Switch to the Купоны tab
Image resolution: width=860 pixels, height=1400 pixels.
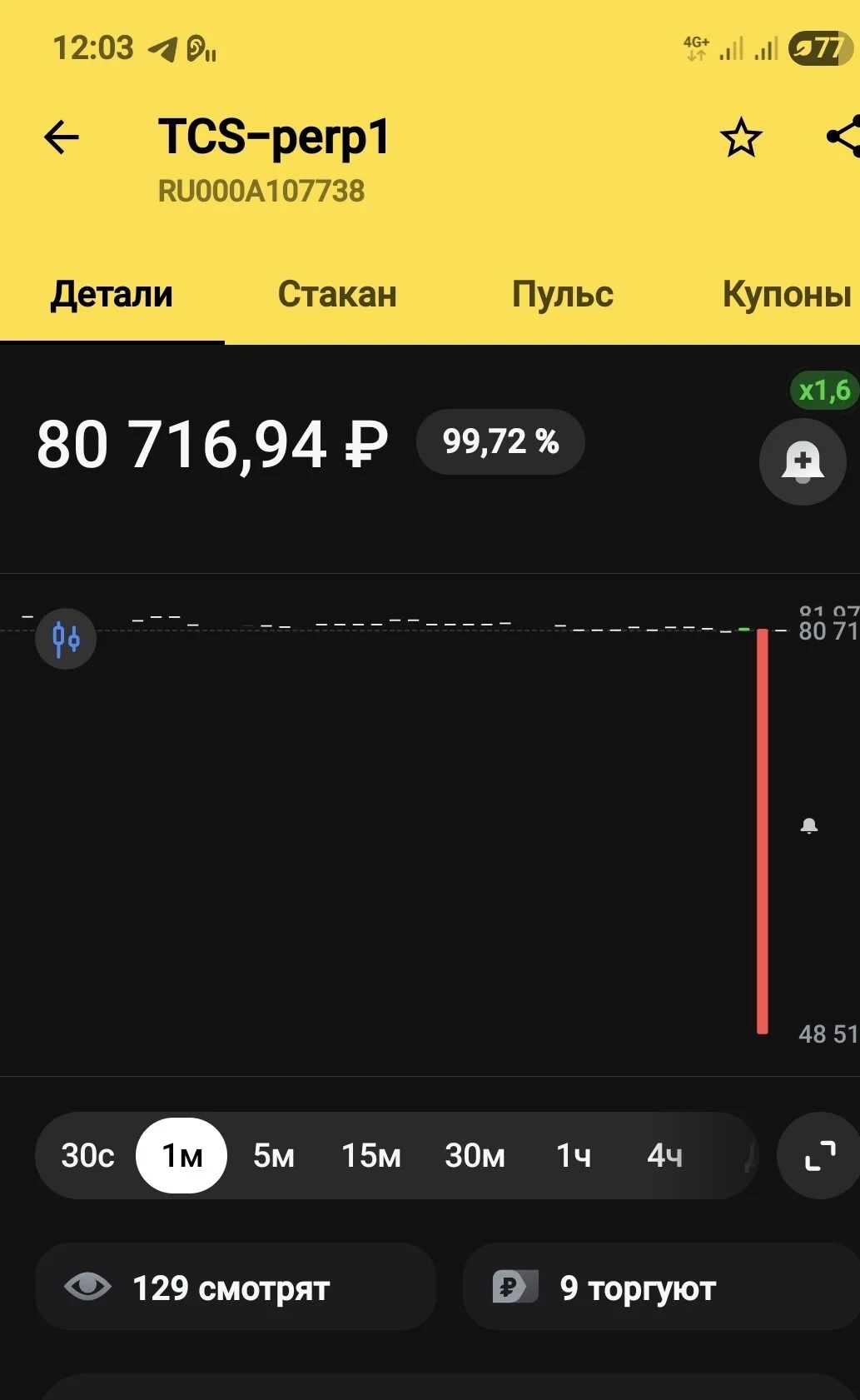coord(787,294)
